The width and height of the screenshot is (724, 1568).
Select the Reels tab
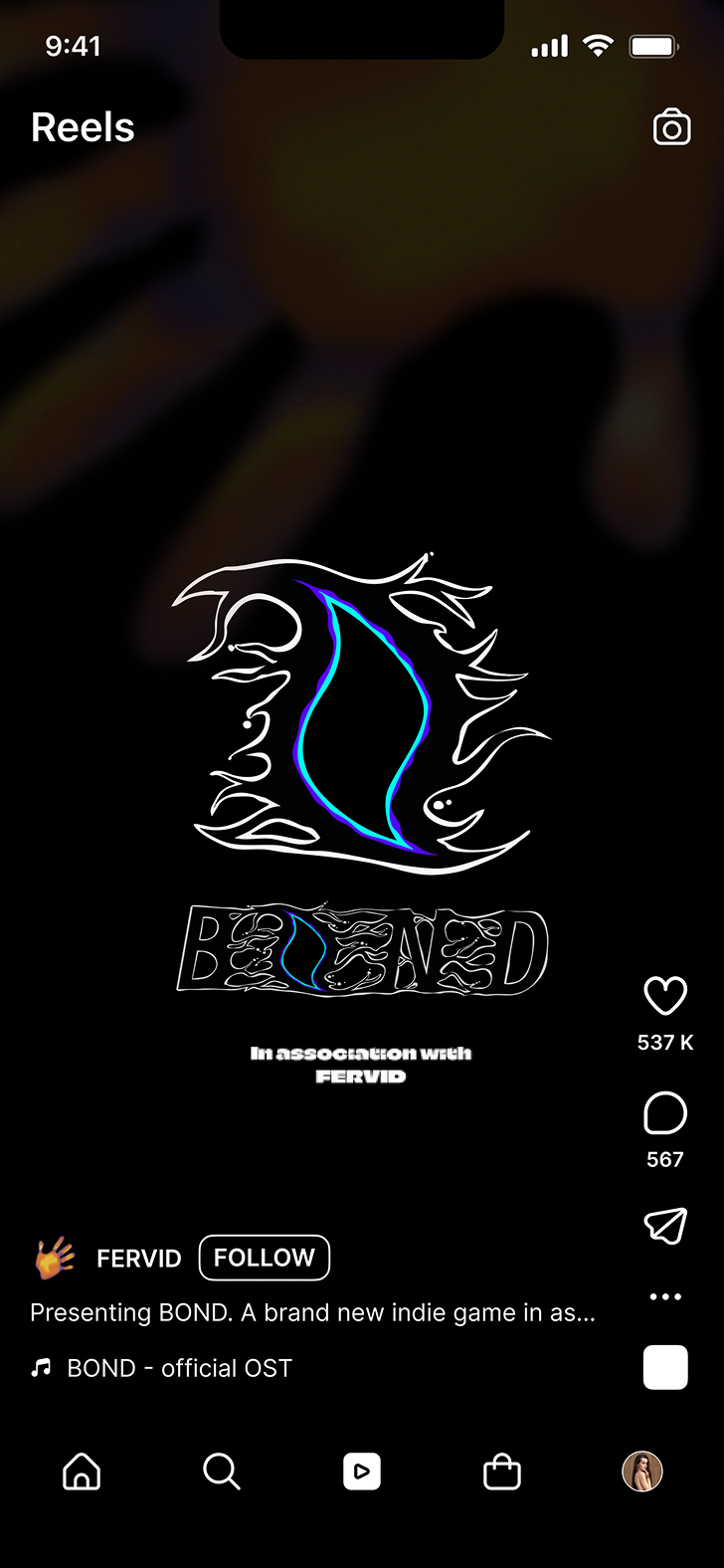coord(362,1470)
